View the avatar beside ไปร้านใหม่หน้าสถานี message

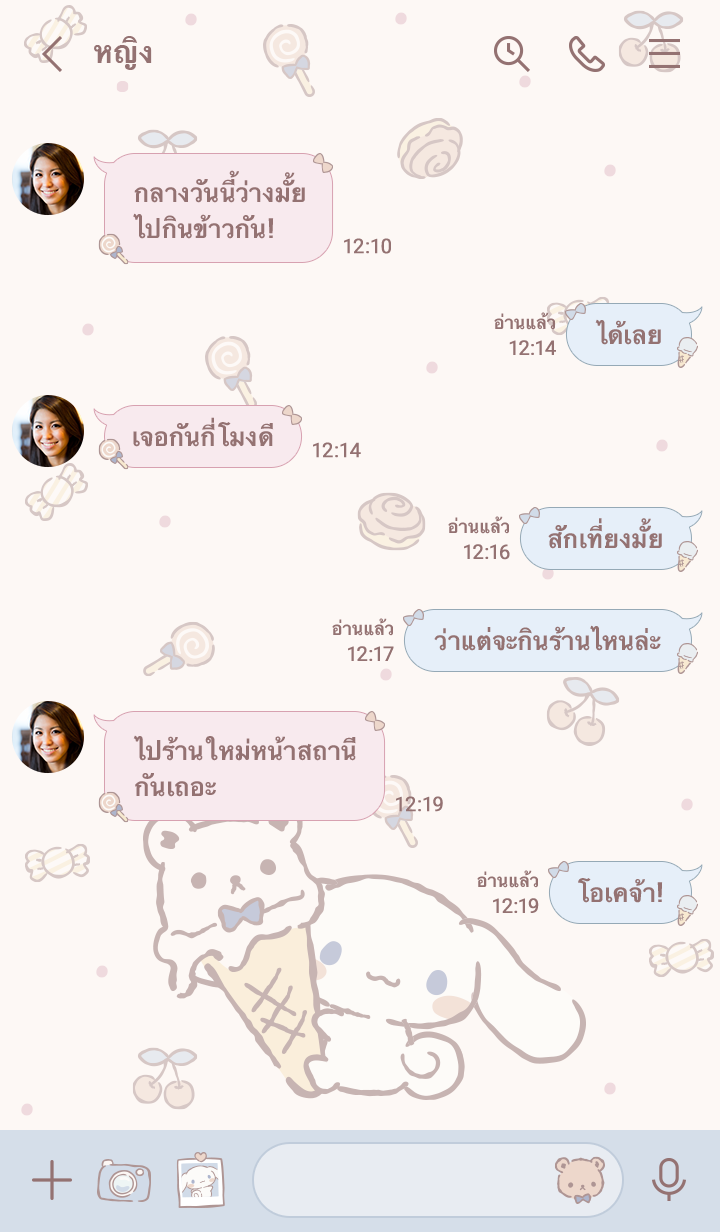48,737
